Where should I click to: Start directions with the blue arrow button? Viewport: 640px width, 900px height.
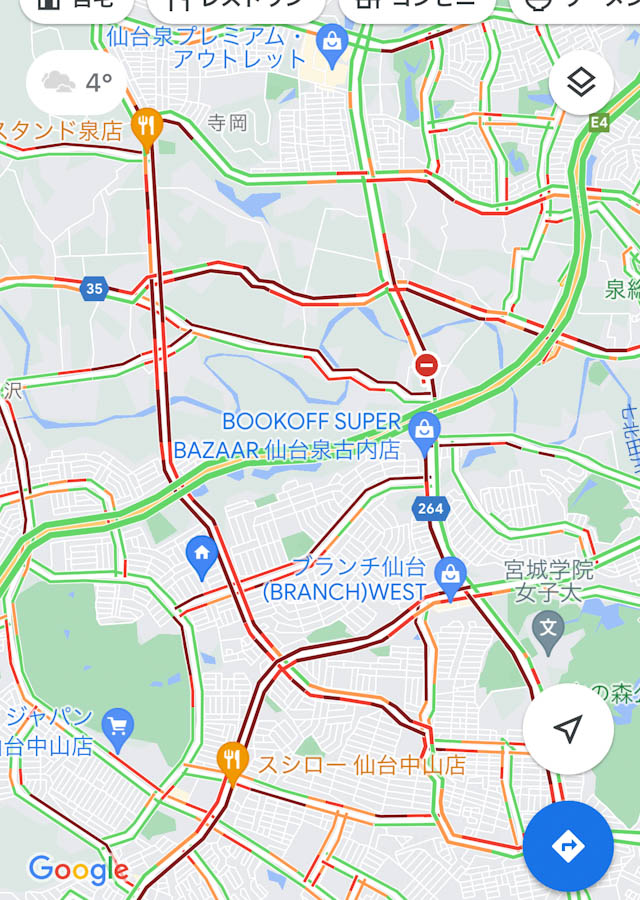567,846
